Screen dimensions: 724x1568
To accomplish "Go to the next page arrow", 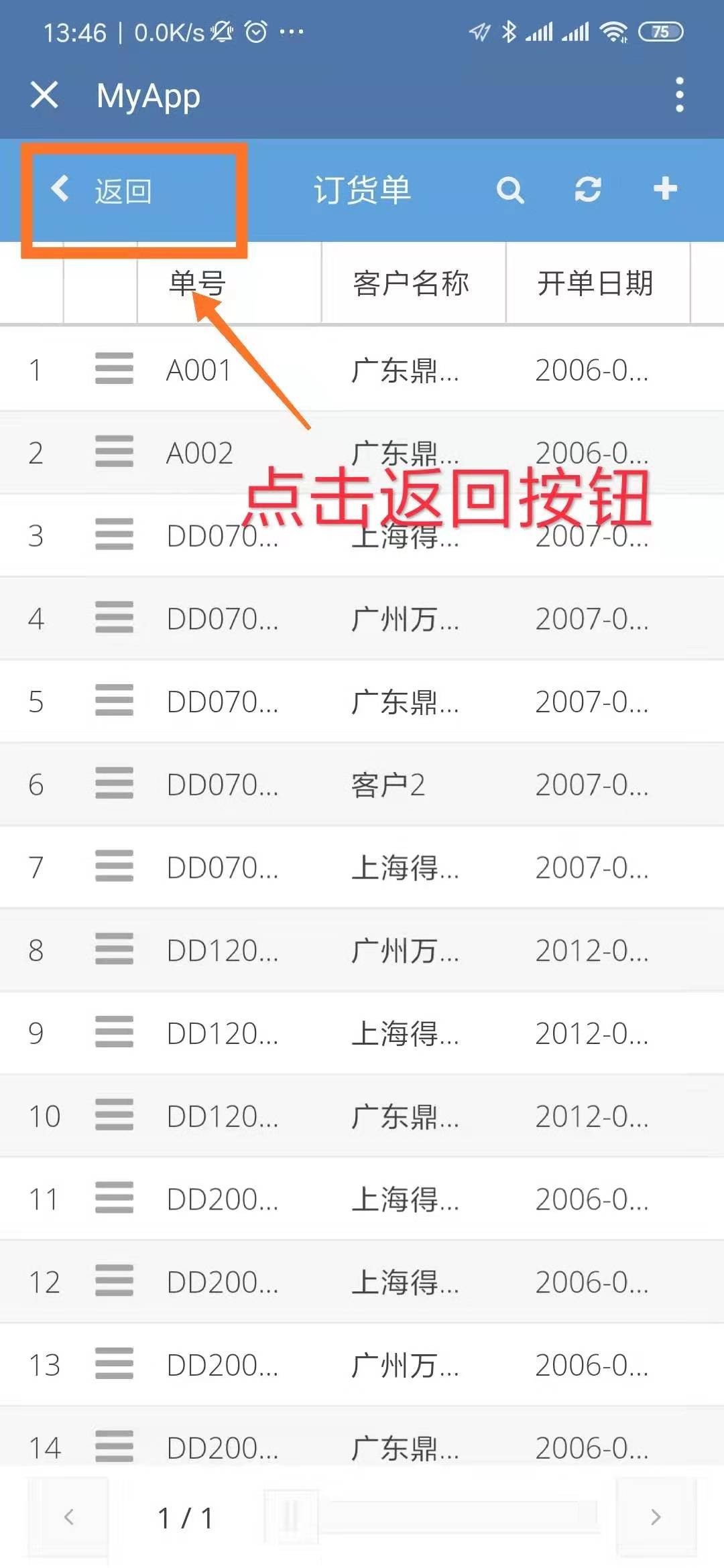I will tap(656, 1517).
